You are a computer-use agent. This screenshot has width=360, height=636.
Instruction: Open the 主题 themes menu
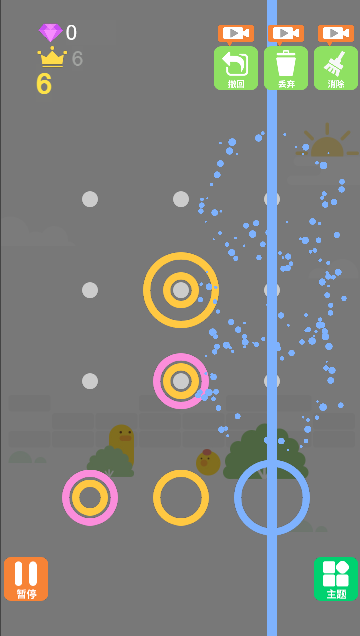tap(336, 579)
